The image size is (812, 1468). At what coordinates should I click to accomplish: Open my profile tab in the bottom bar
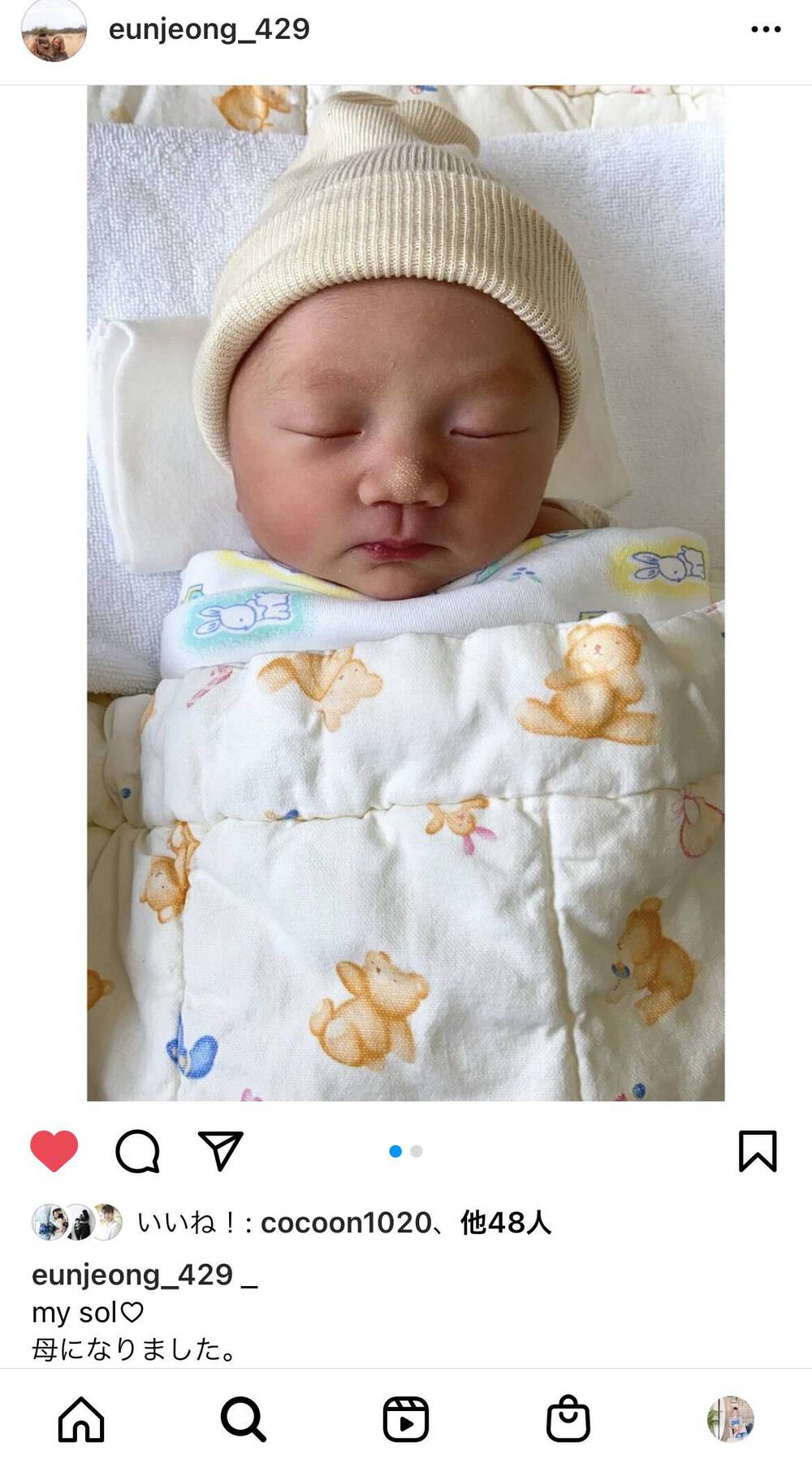click(731, 1419)
